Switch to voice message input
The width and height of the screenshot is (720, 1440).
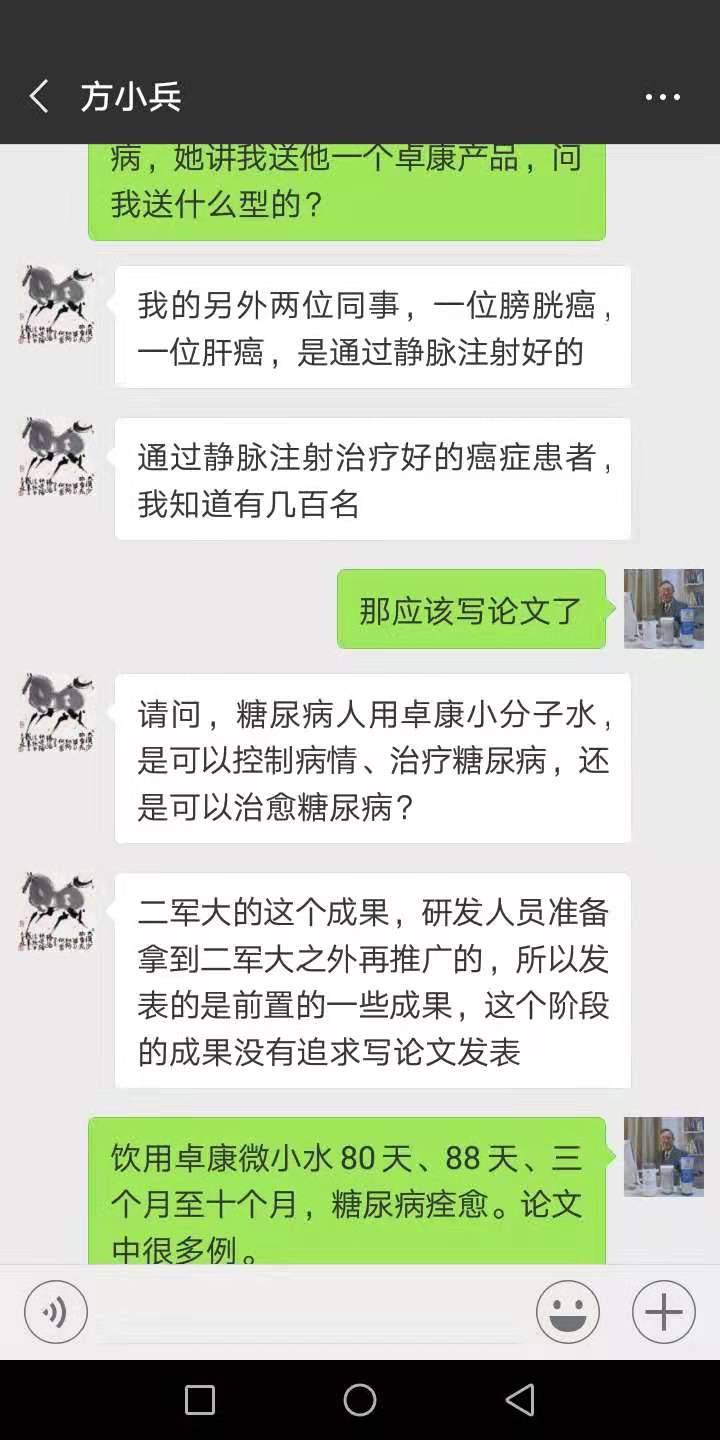[x=56, y=1312]
